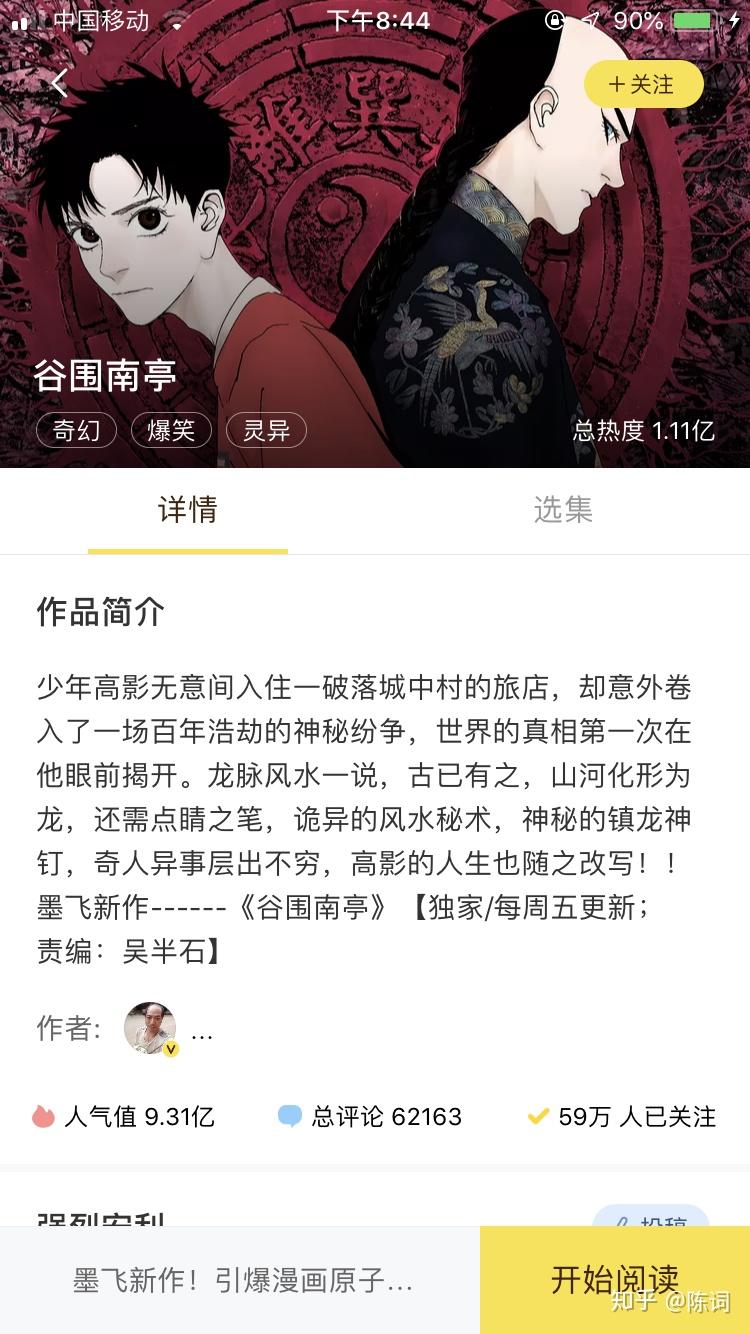750x1334 pixels.
Task: Start reading with 开始阅读
Action: coord(614,1279)
